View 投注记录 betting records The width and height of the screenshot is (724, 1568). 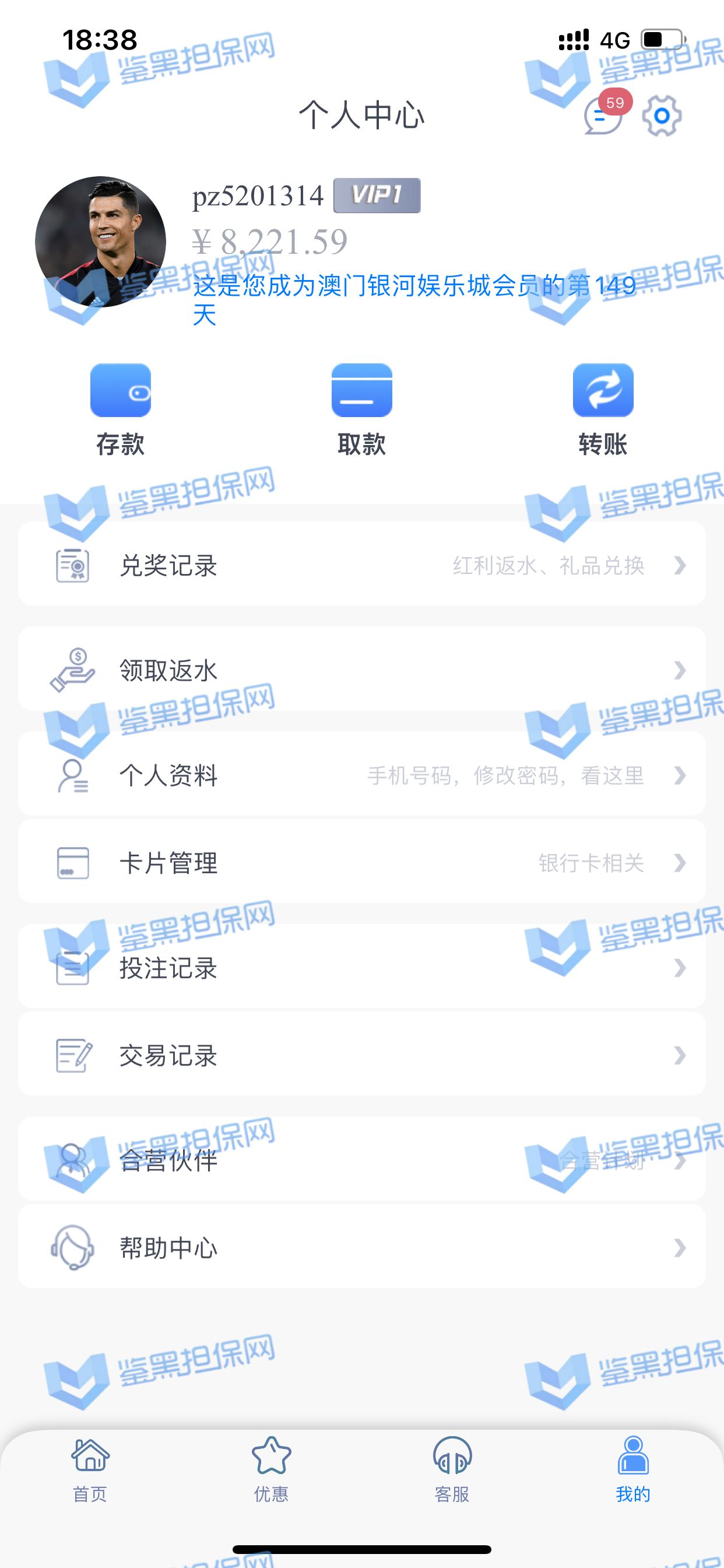(362, 967)
